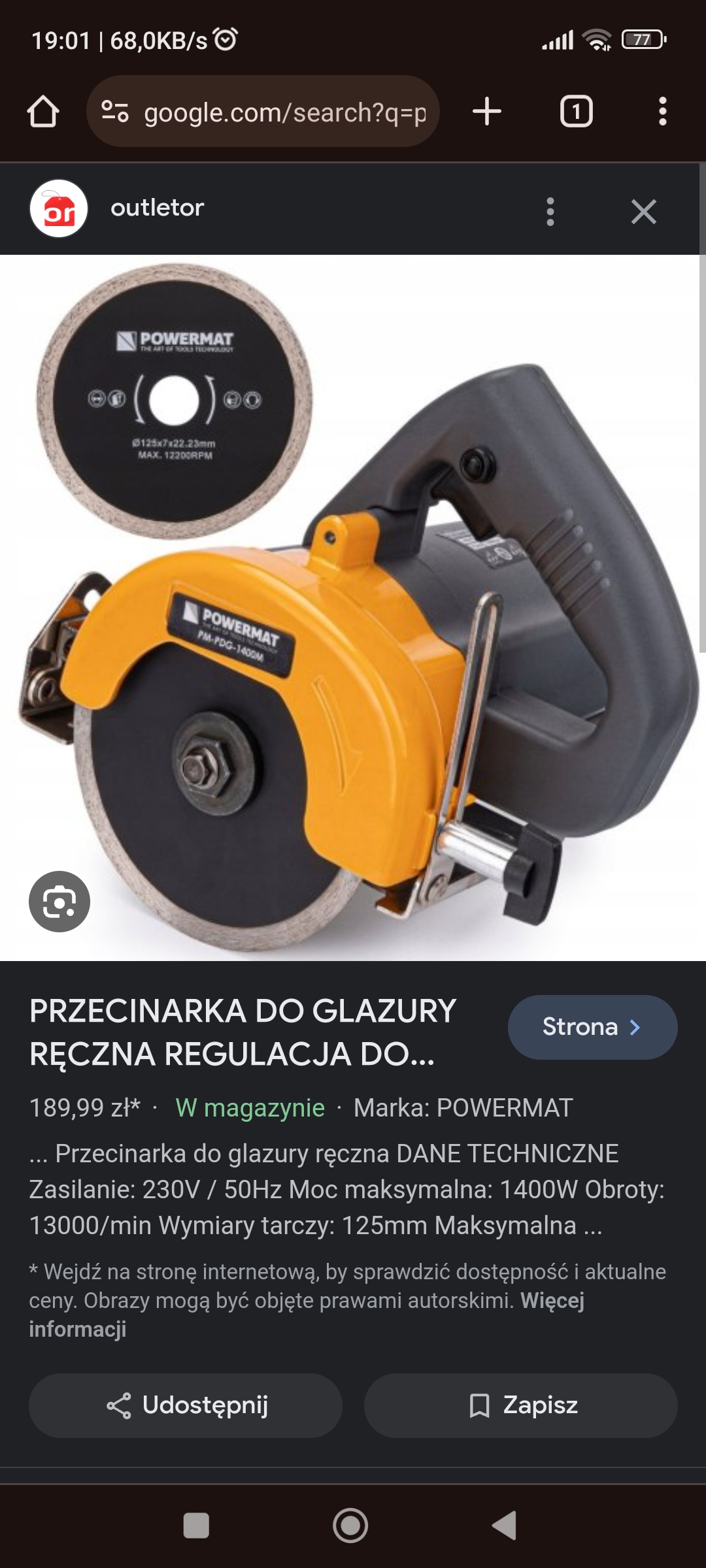Save the image with Zapisz

tap(521, 1405)
